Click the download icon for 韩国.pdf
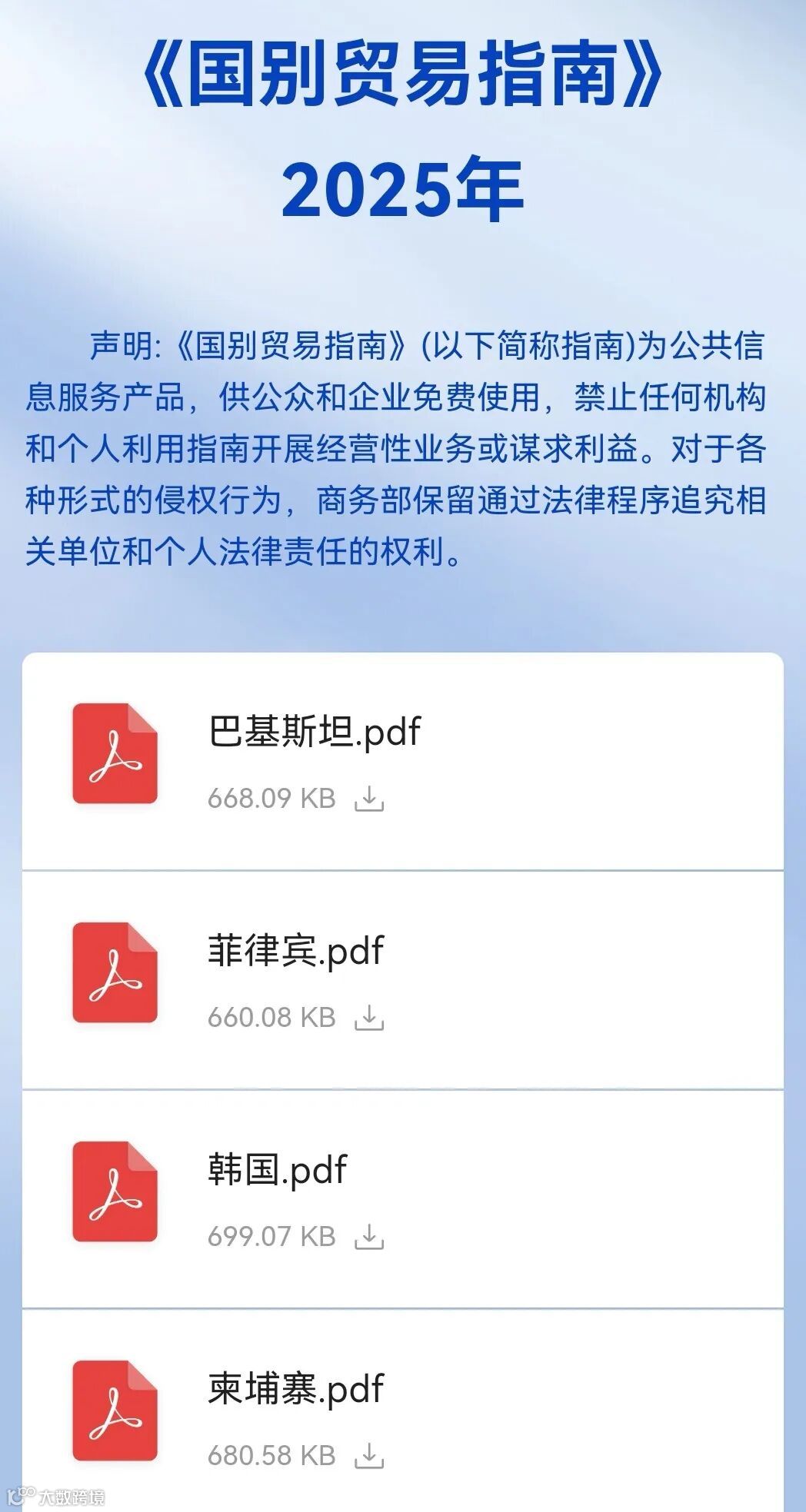806x1512 pixels. point(368,1236)
